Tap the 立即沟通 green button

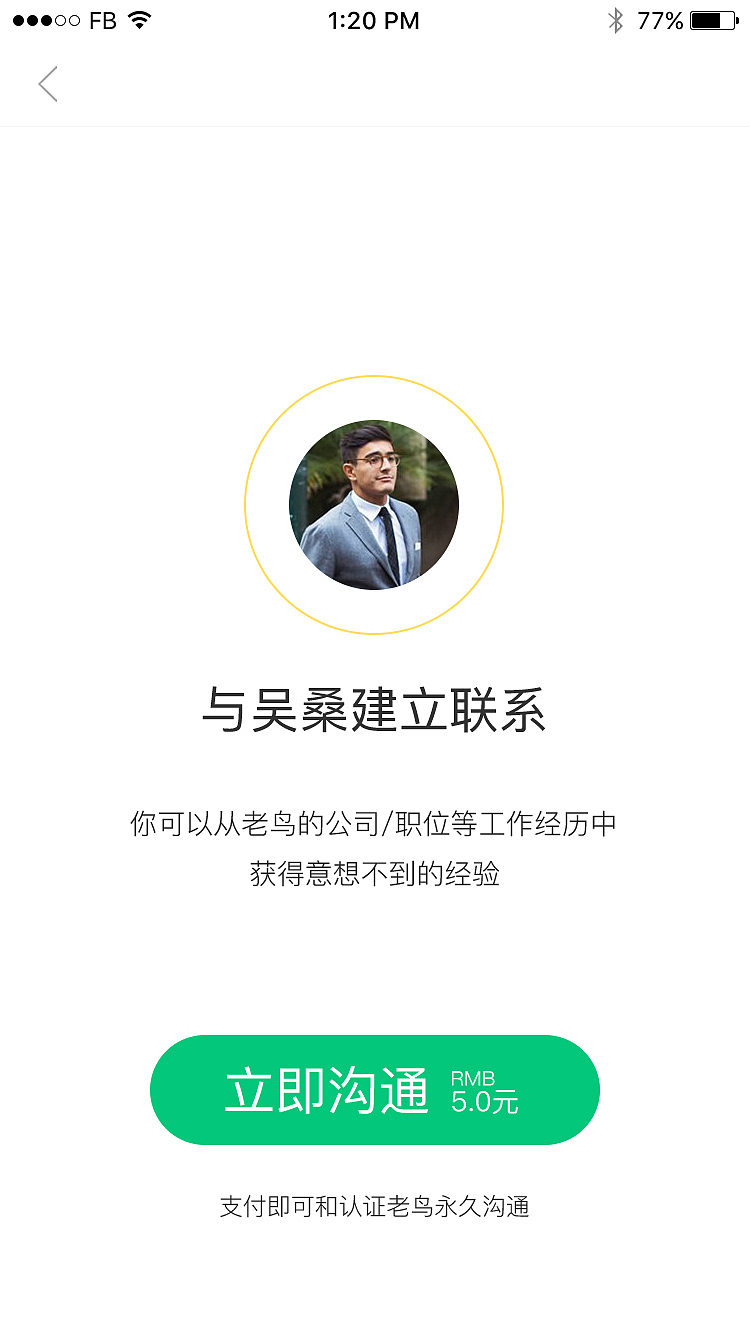(375, 1090)
